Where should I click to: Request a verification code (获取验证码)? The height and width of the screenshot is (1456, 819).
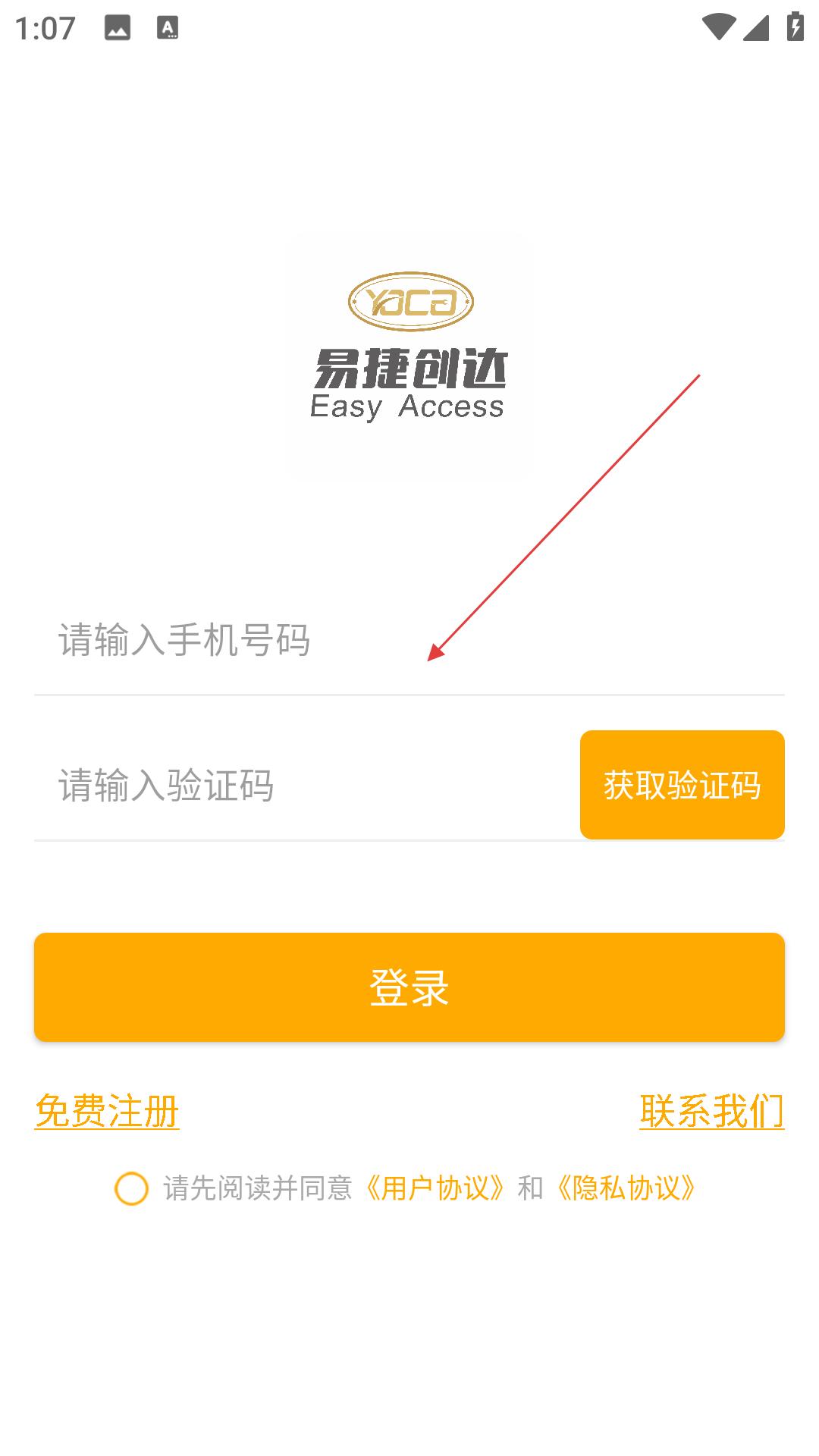(x=682, y=785)
